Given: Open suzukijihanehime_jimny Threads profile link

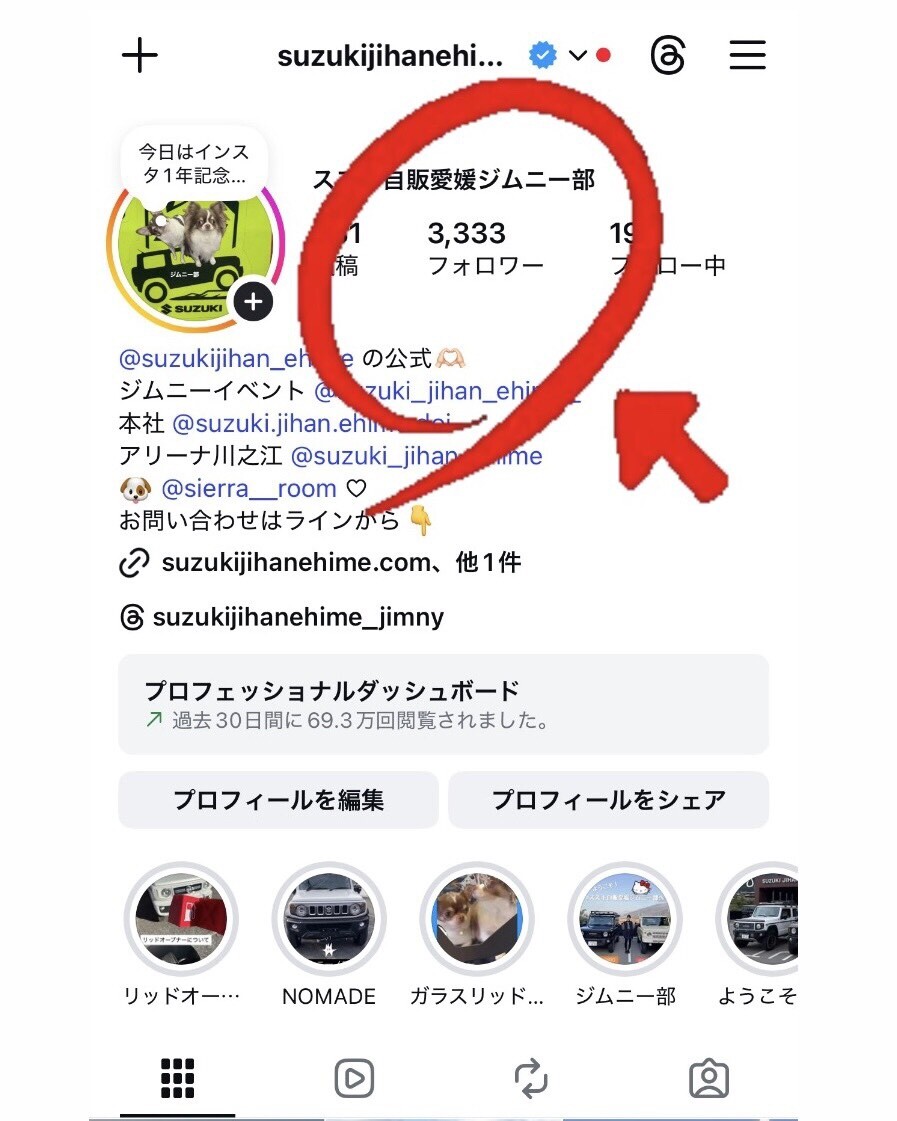Looking at the screenshot, I should click(297, 617).
